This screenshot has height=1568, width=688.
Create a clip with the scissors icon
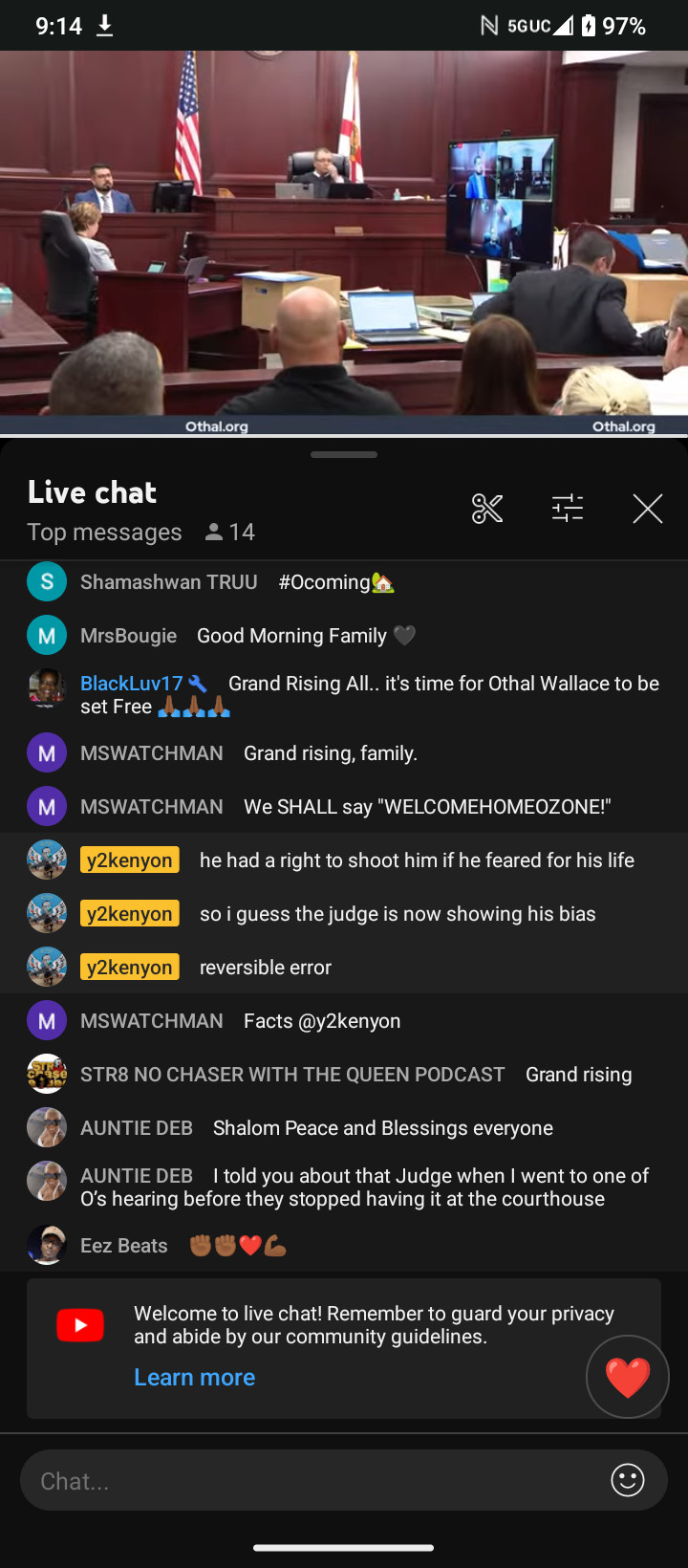click(487, 509)
